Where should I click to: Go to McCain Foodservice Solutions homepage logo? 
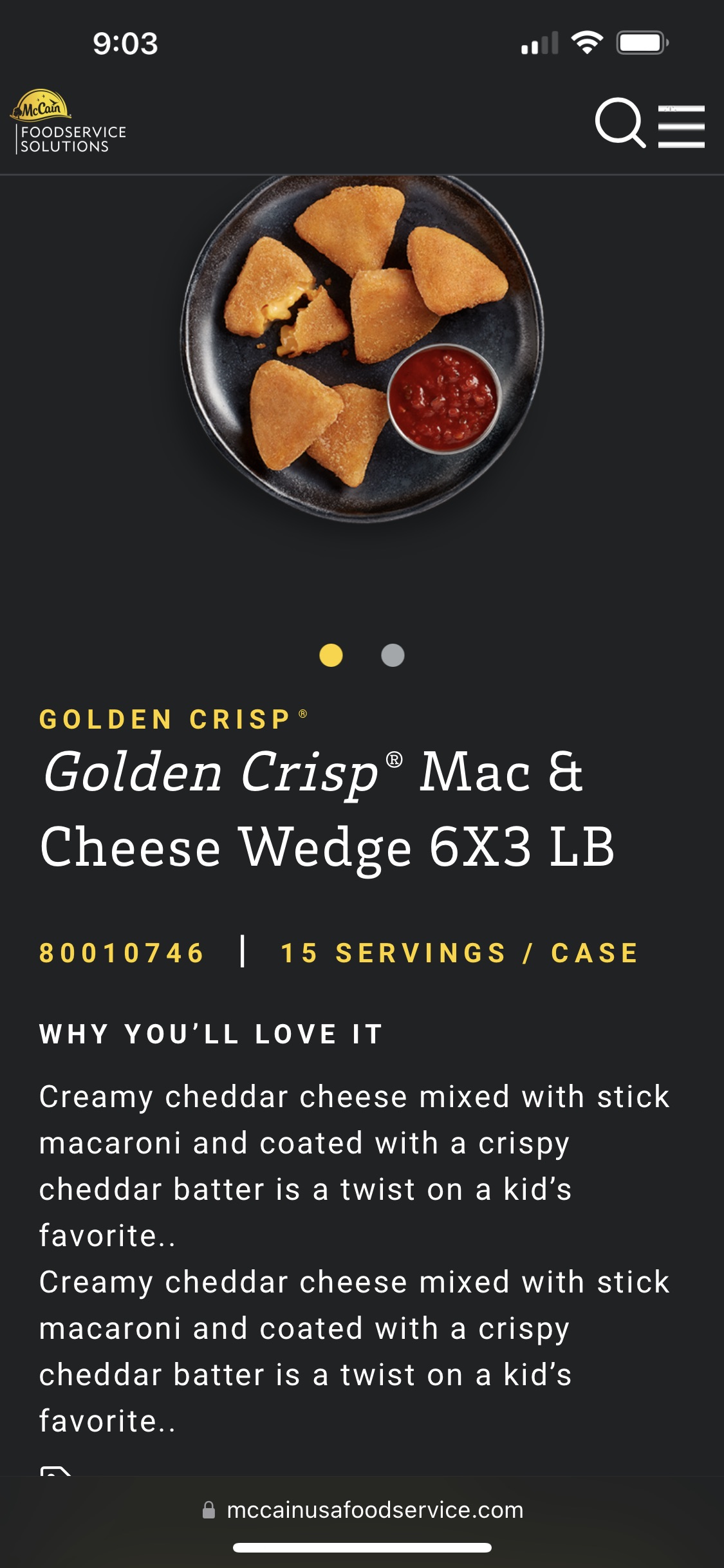pos(68,122)
